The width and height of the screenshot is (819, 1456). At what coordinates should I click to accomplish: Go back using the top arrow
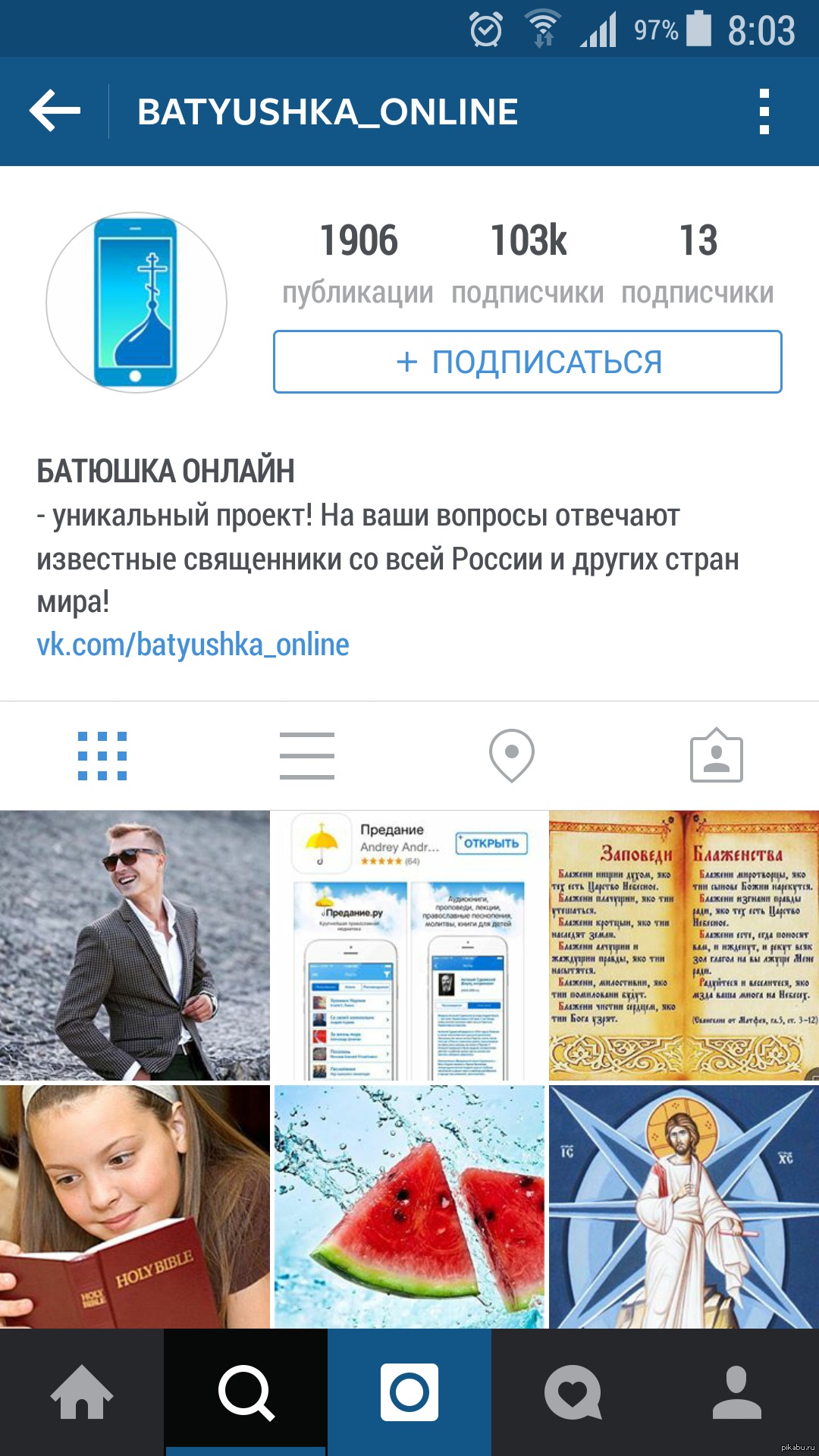pos(55,111)
